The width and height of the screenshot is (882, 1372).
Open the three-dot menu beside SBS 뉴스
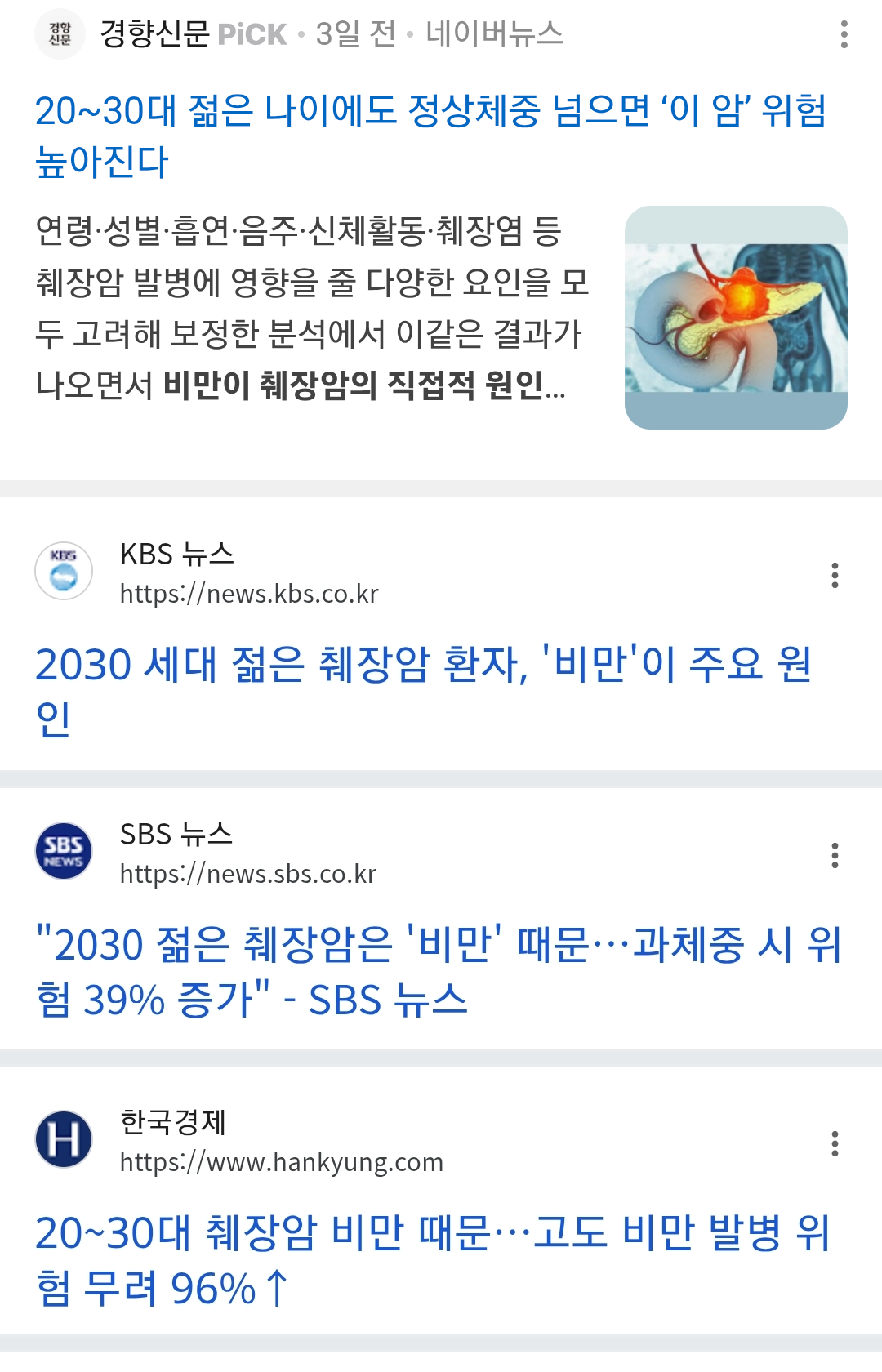click(x=834, y=856)
